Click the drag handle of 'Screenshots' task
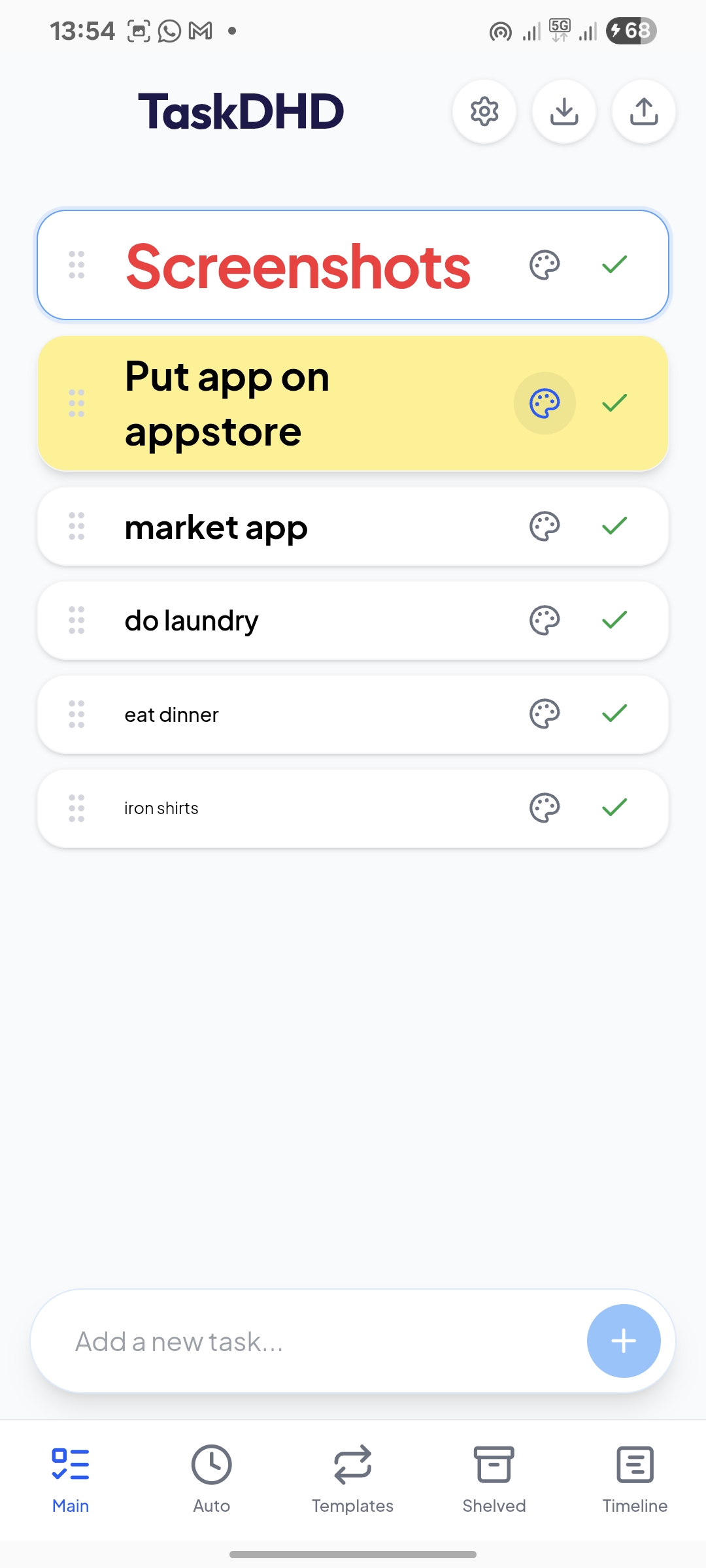 (76, 264)
